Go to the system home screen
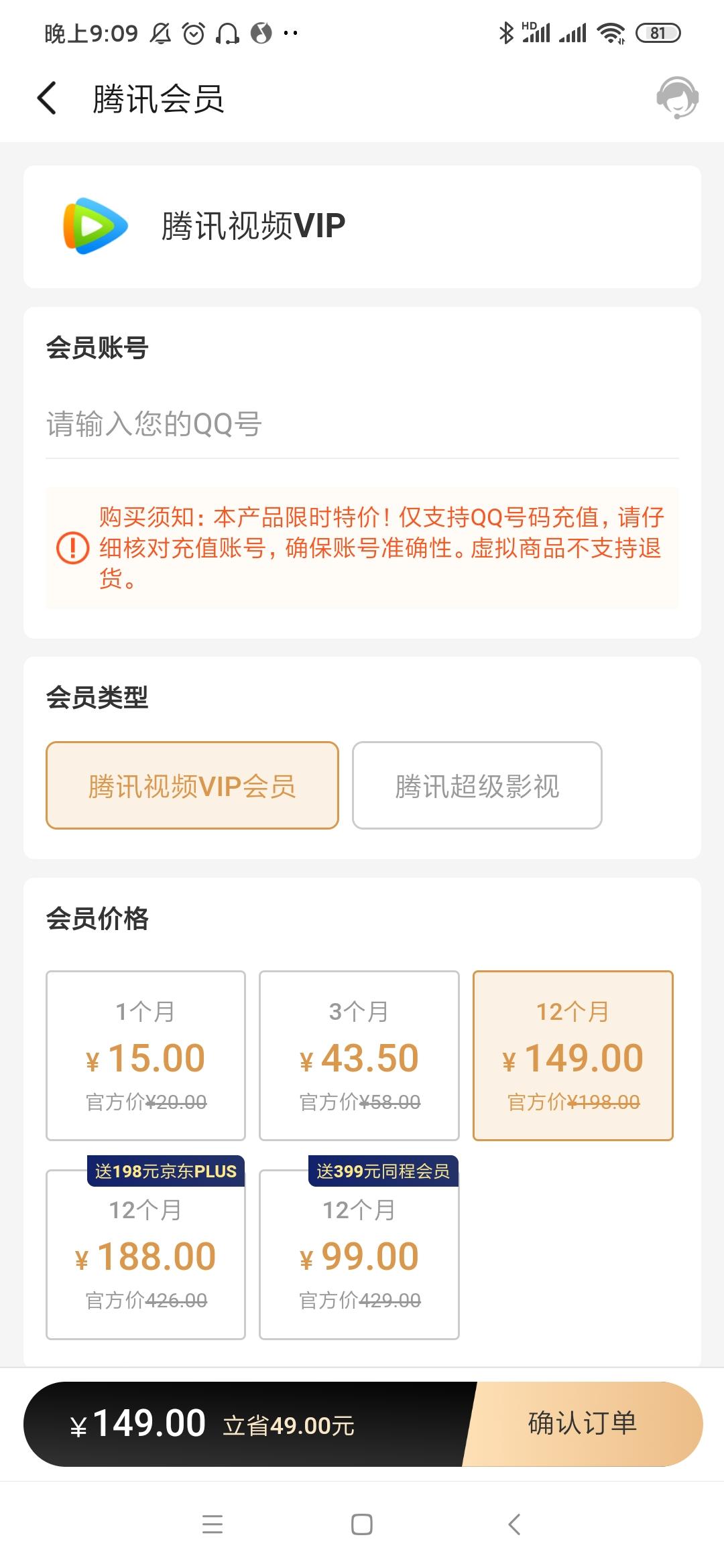724x1568 pixels. coord(362,1524)
